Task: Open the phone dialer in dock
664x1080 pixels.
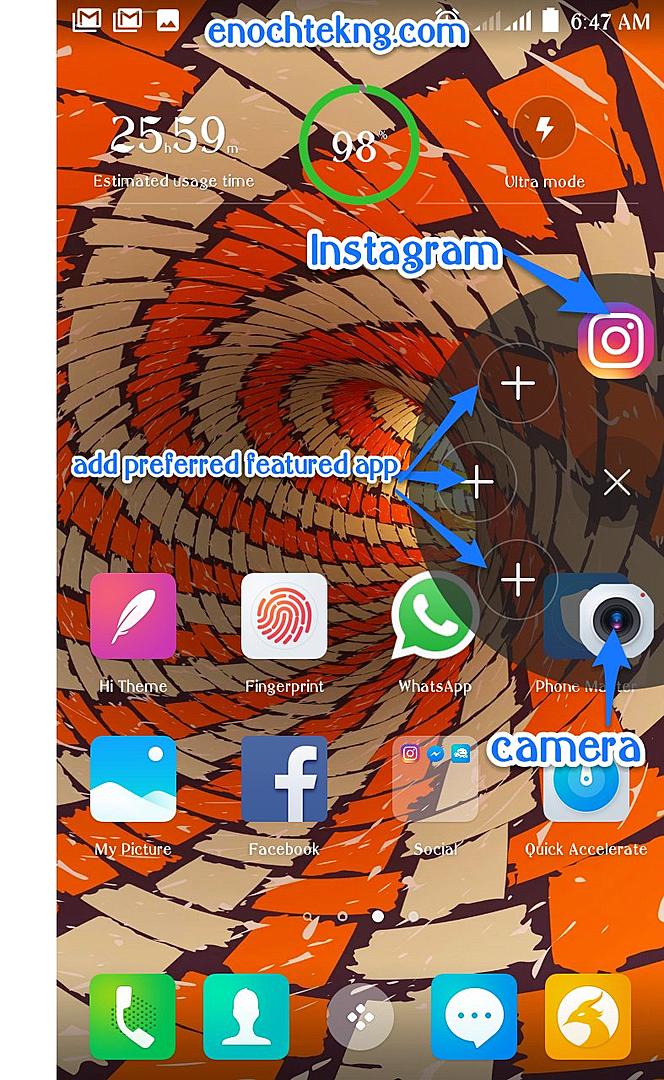Action: tap(132, 1017)
